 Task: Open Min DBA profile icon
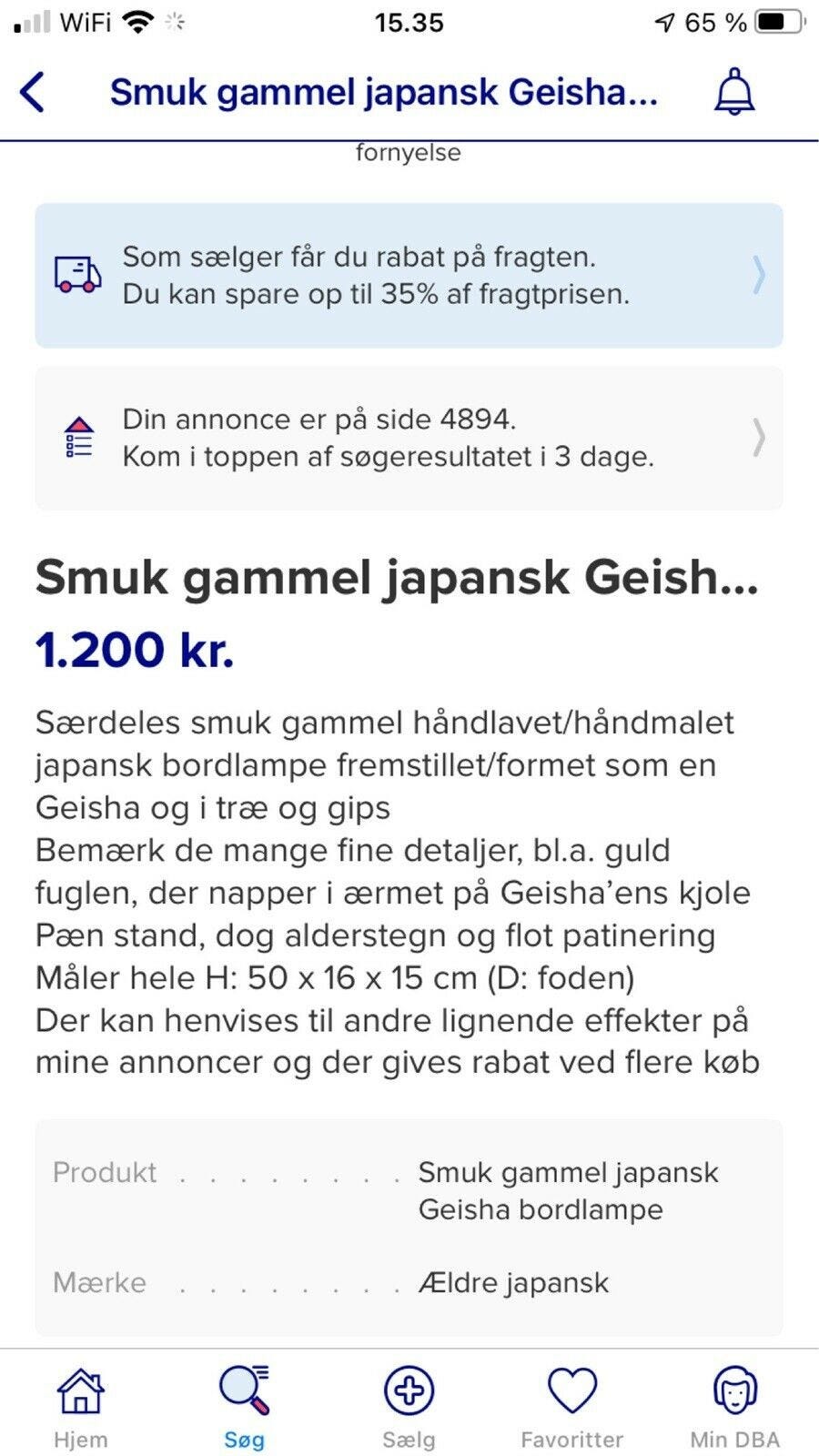(x=733, y=1390)
